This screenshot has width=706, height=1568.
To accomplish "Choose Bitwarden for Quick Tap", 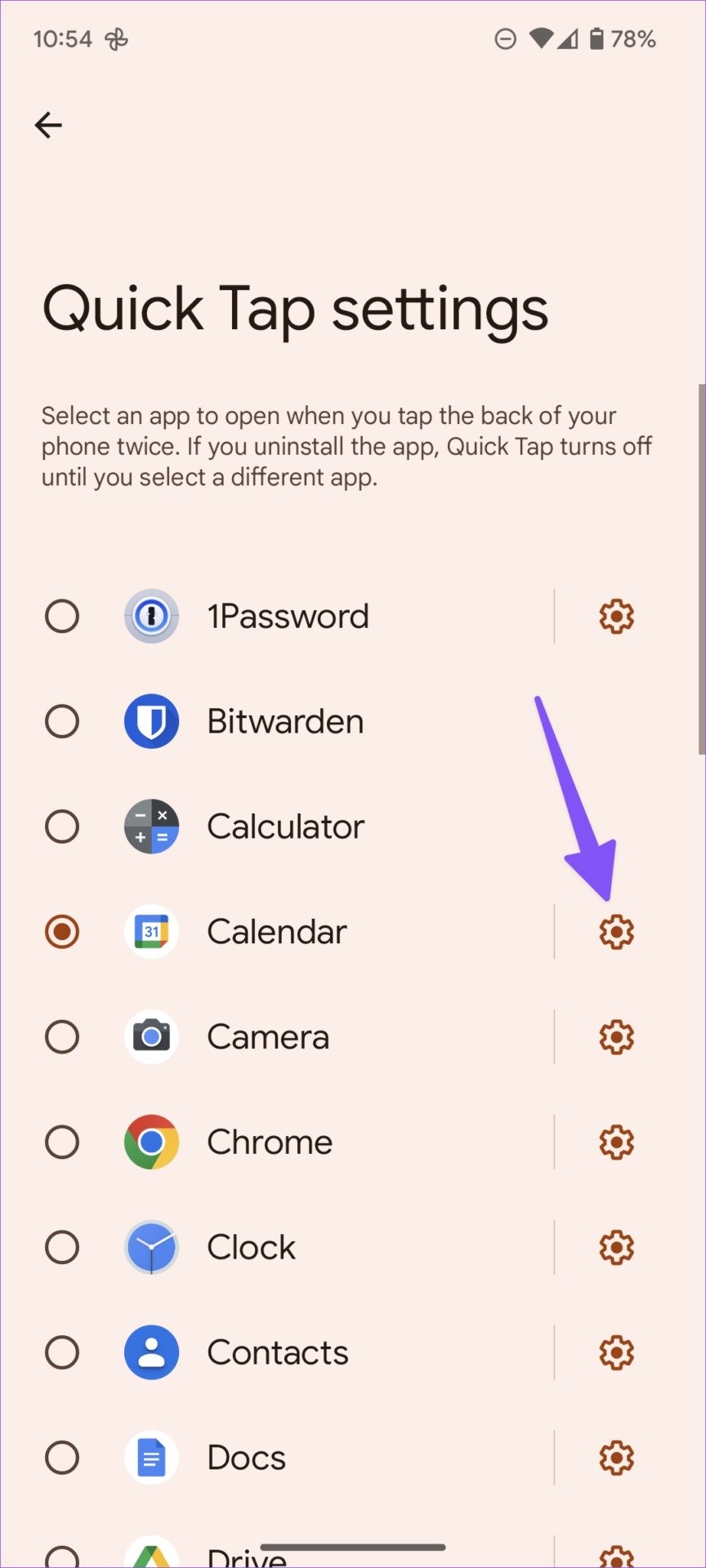I will pos(62,721).
